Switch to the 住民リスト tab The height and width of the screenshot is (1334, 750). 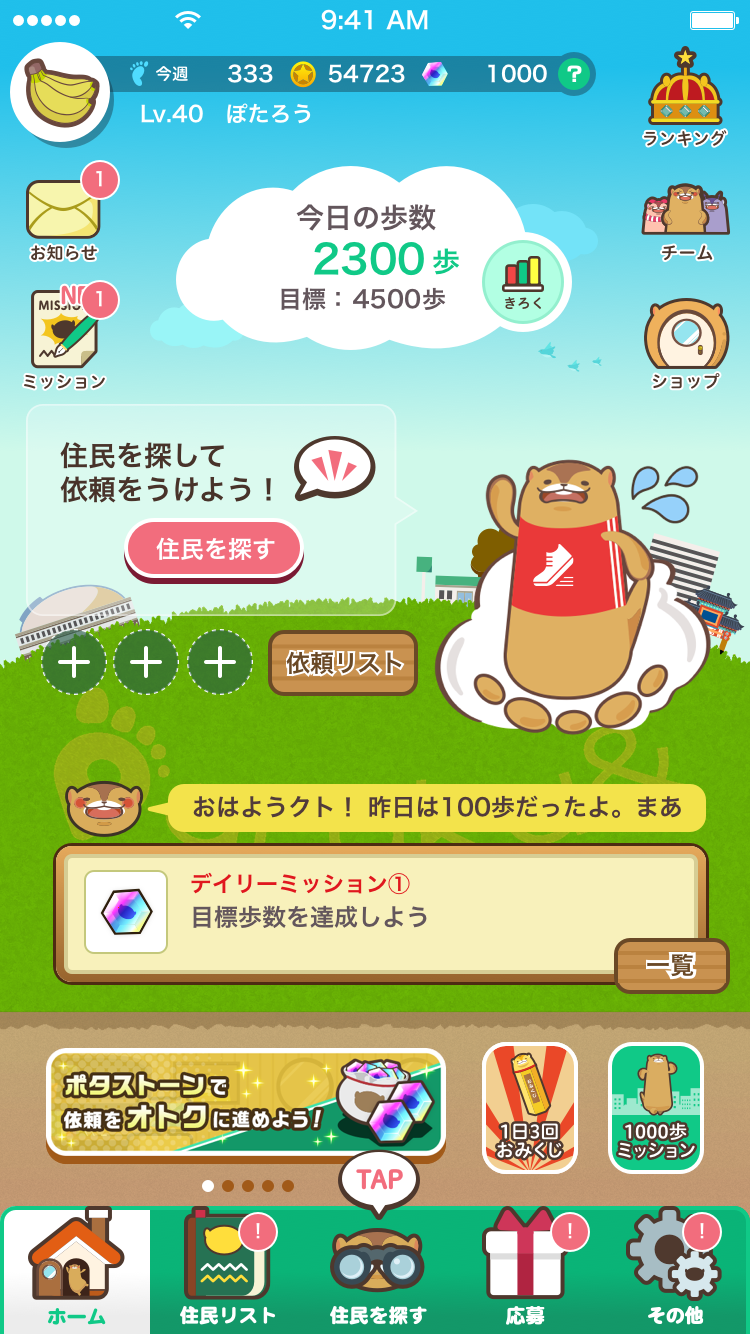click(227, 1270)
